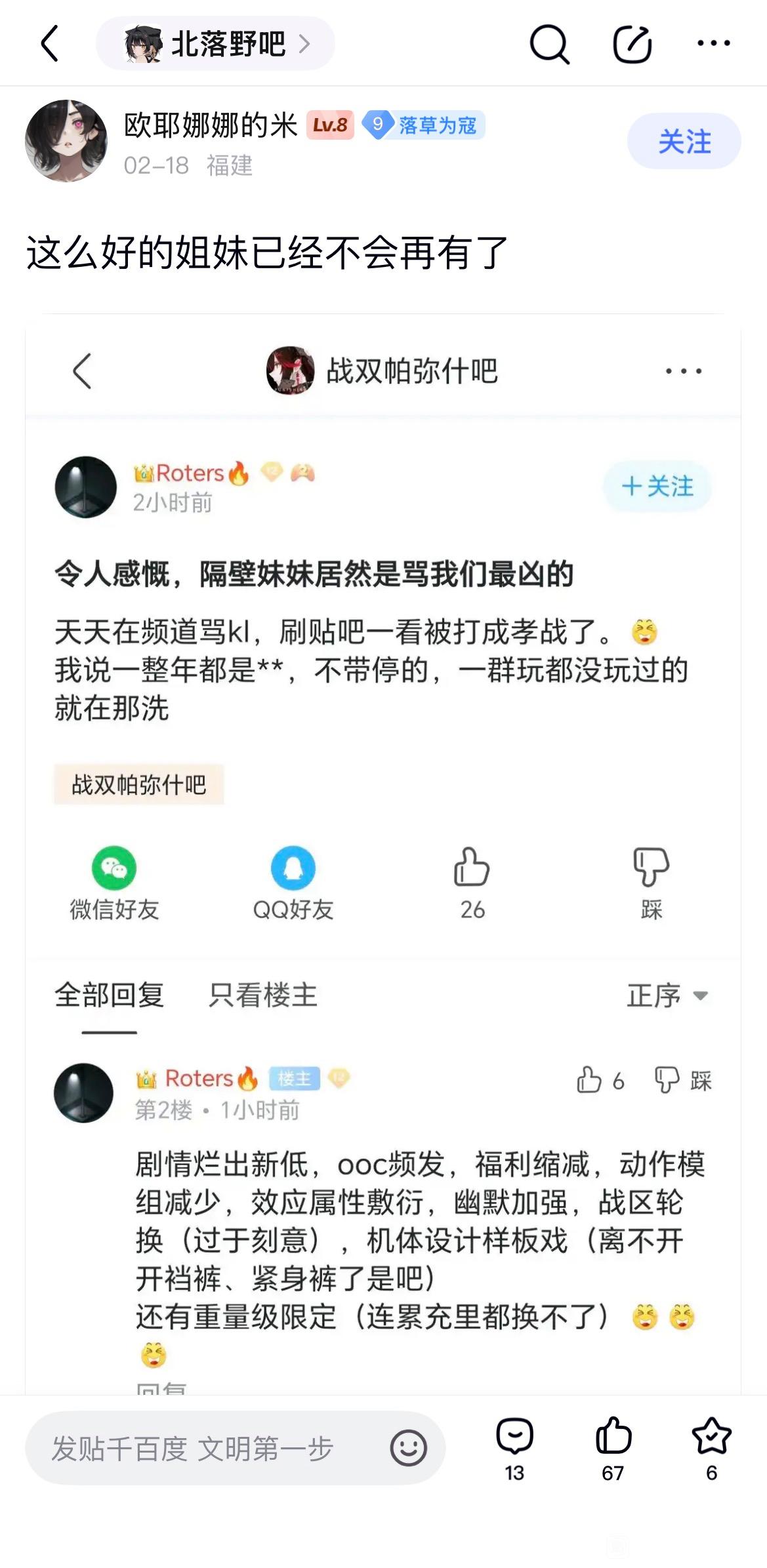
Task: Open the emoji picker smiley
Action: (408, 1448)
